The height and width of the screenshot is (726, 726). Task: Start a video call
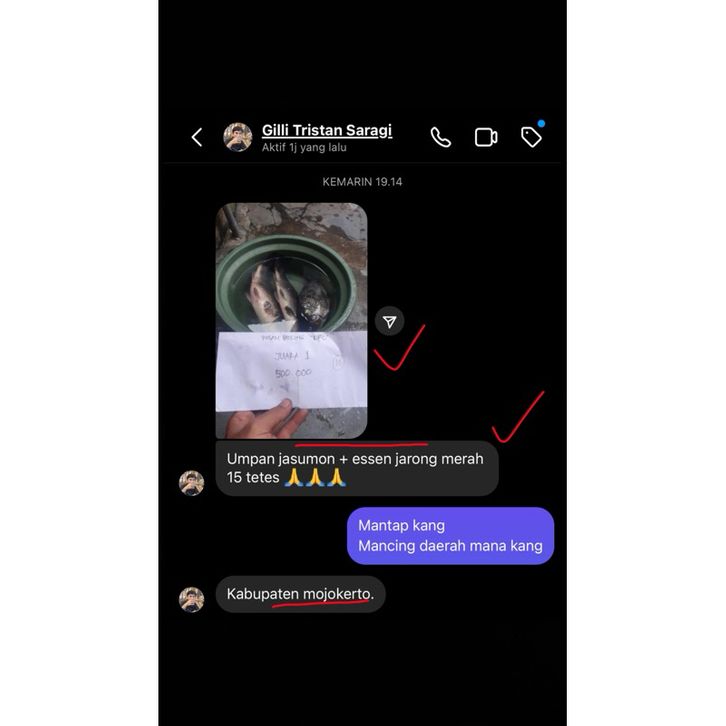[486, 137]
